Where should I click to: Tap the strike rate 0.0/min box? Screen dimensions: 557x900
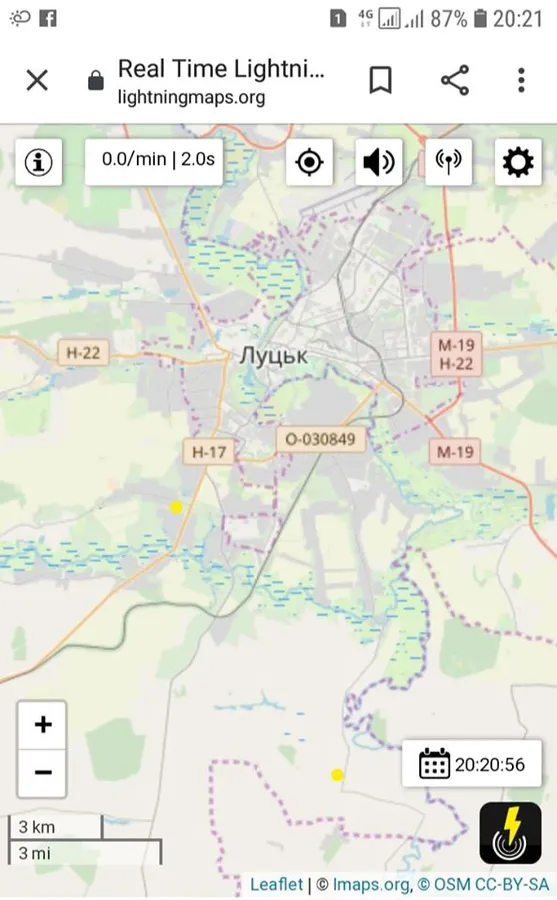(154, 162)
